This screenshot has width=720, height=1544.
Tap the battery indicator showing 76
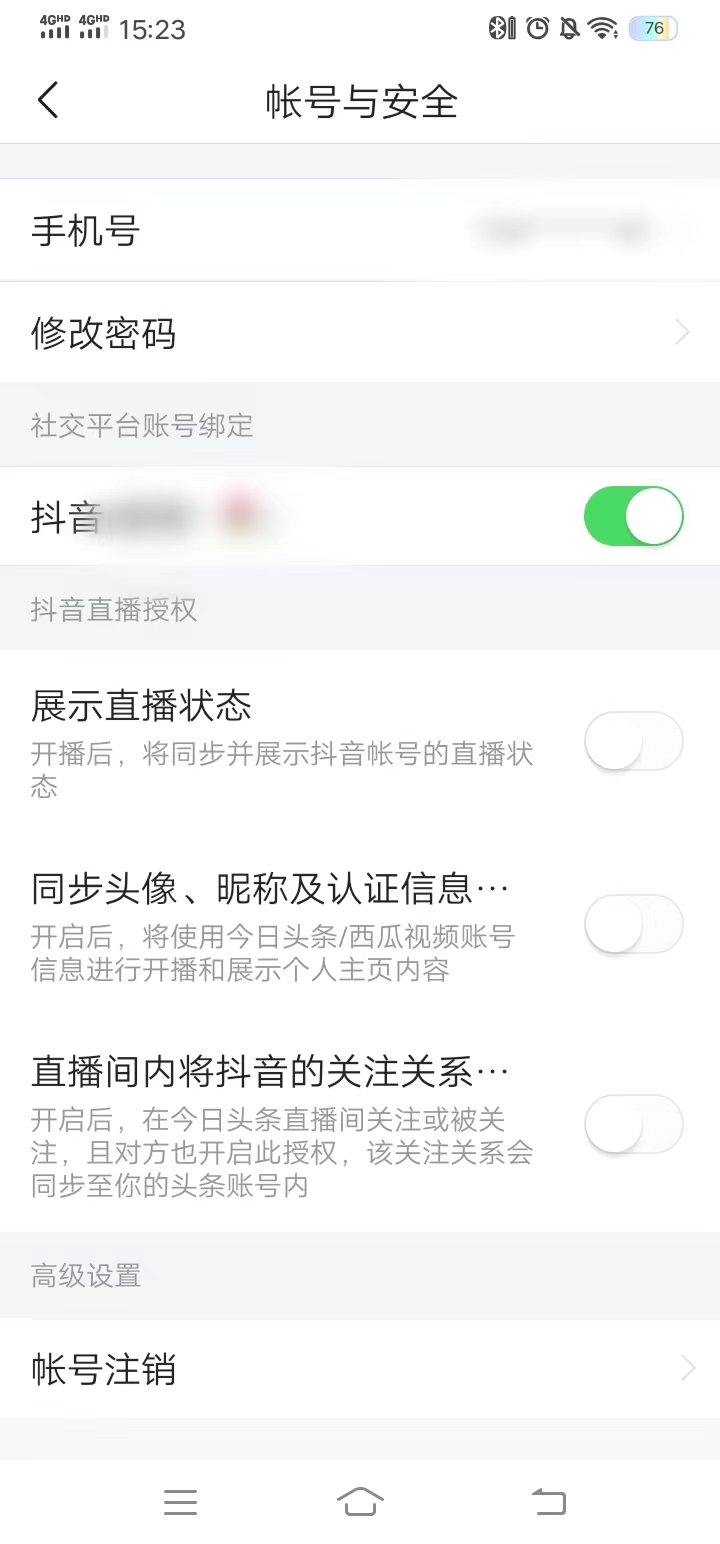655,29
